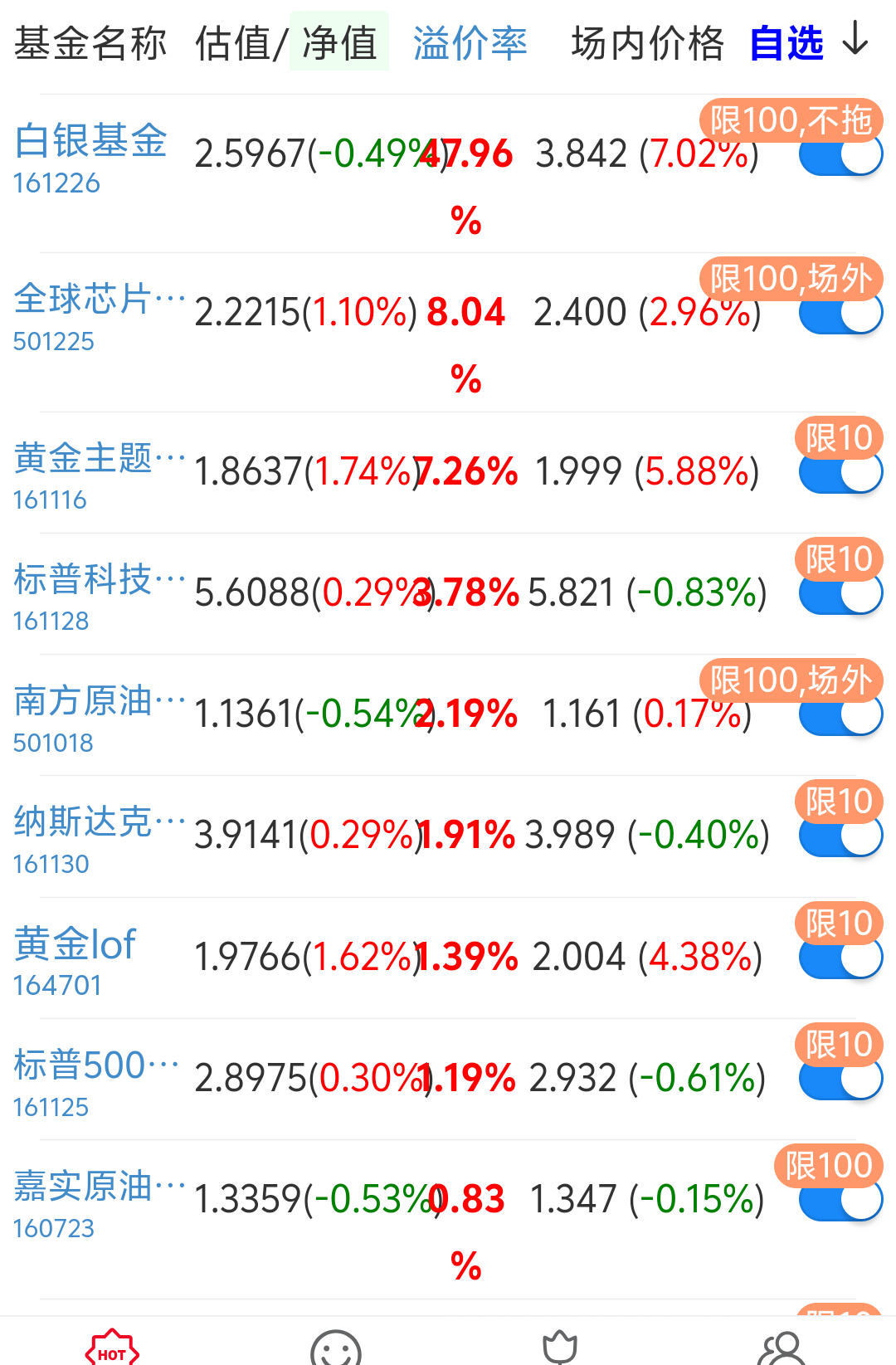The height and width of the screenshot is (1365, 896).
Task: Toggle the 自选 switch for 标普科技 161128
Action: pyautogui.click(x=840, y=594)
